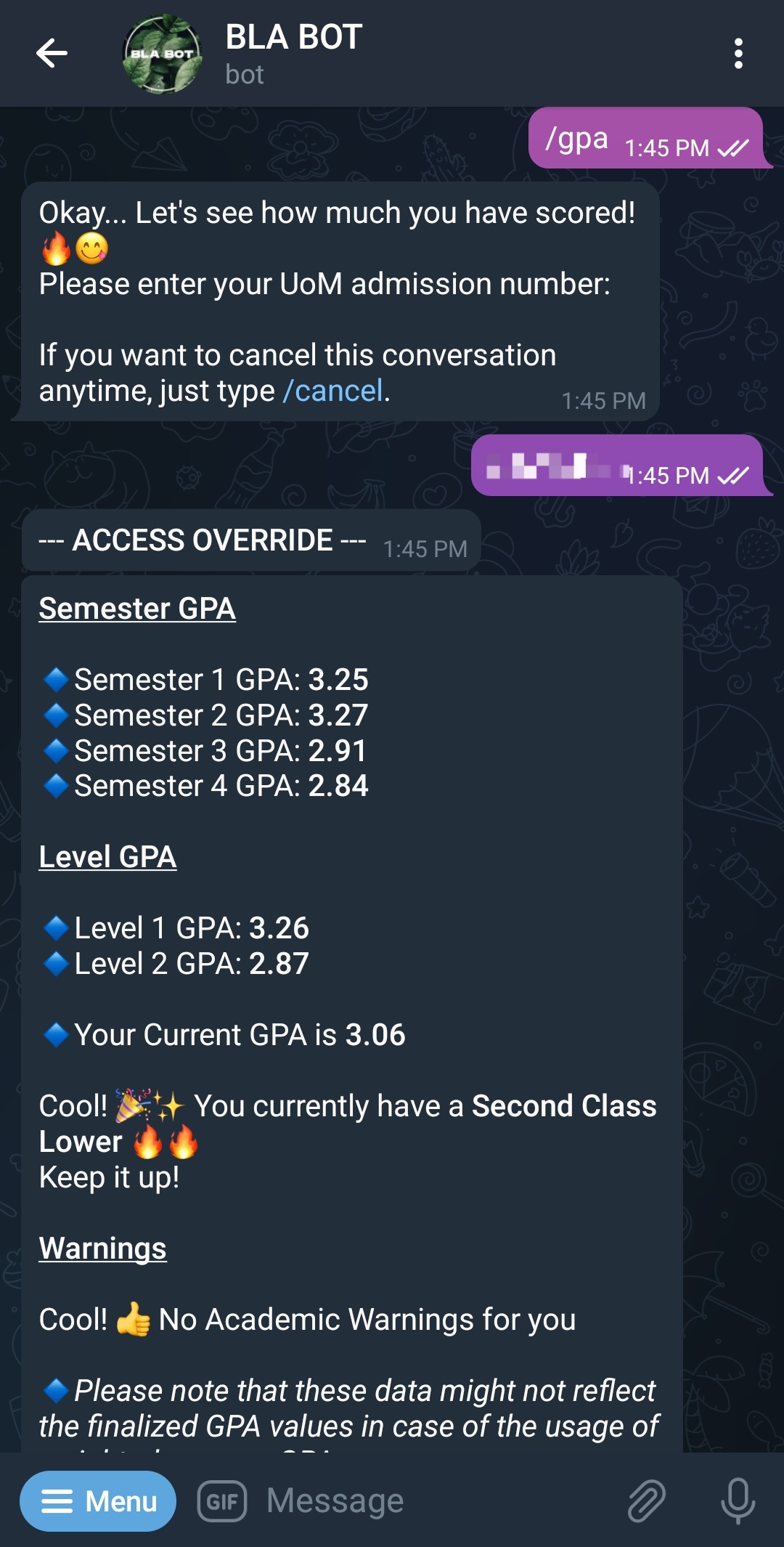Open the three-dot overflow menu
The image size is (784, 1547).
(738, 54)
